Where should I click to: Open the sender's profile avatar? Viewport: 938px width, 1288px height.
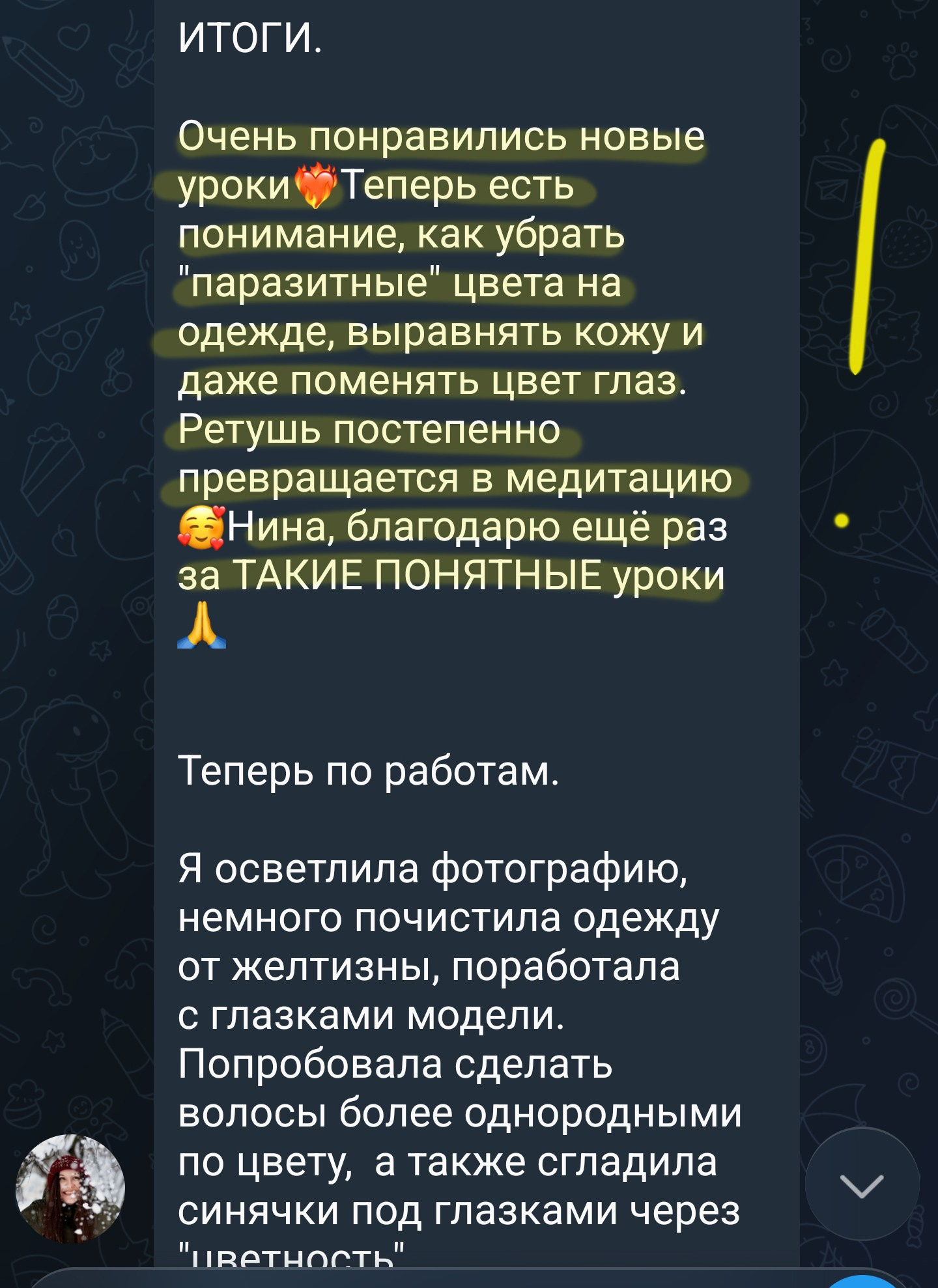pyautogui.click(x=70, y=1188)
